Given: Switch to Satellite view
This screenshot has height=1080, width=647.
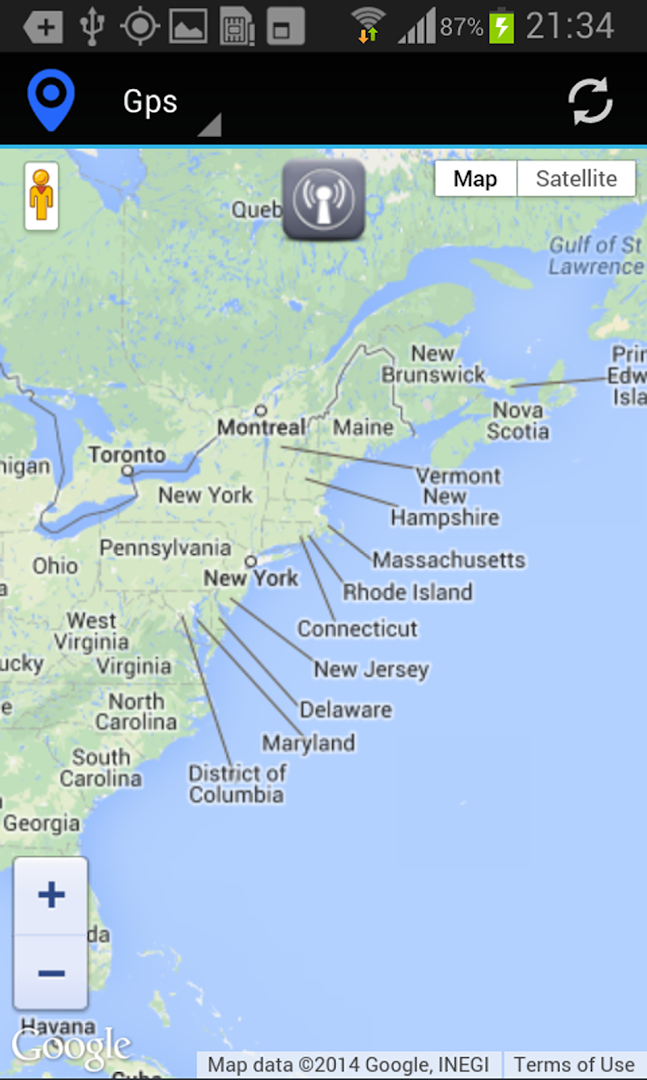Looking at the screenshot, I should (x=576, y=179).
